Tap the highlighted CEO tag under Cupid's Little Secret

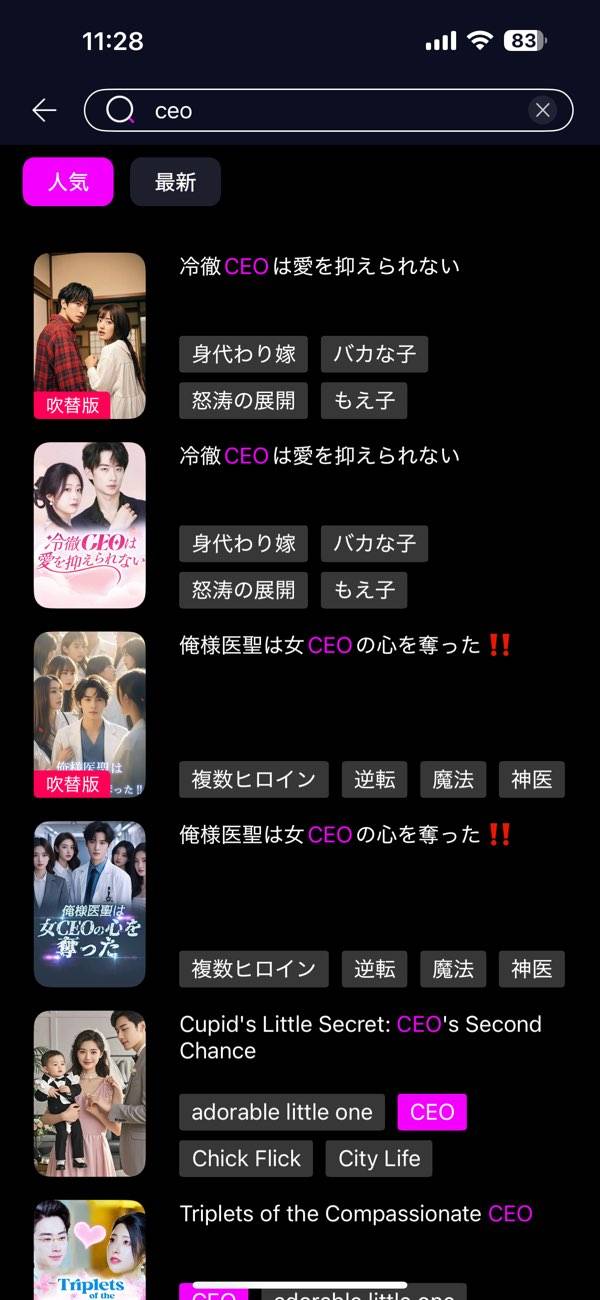tap(432, 1112)
